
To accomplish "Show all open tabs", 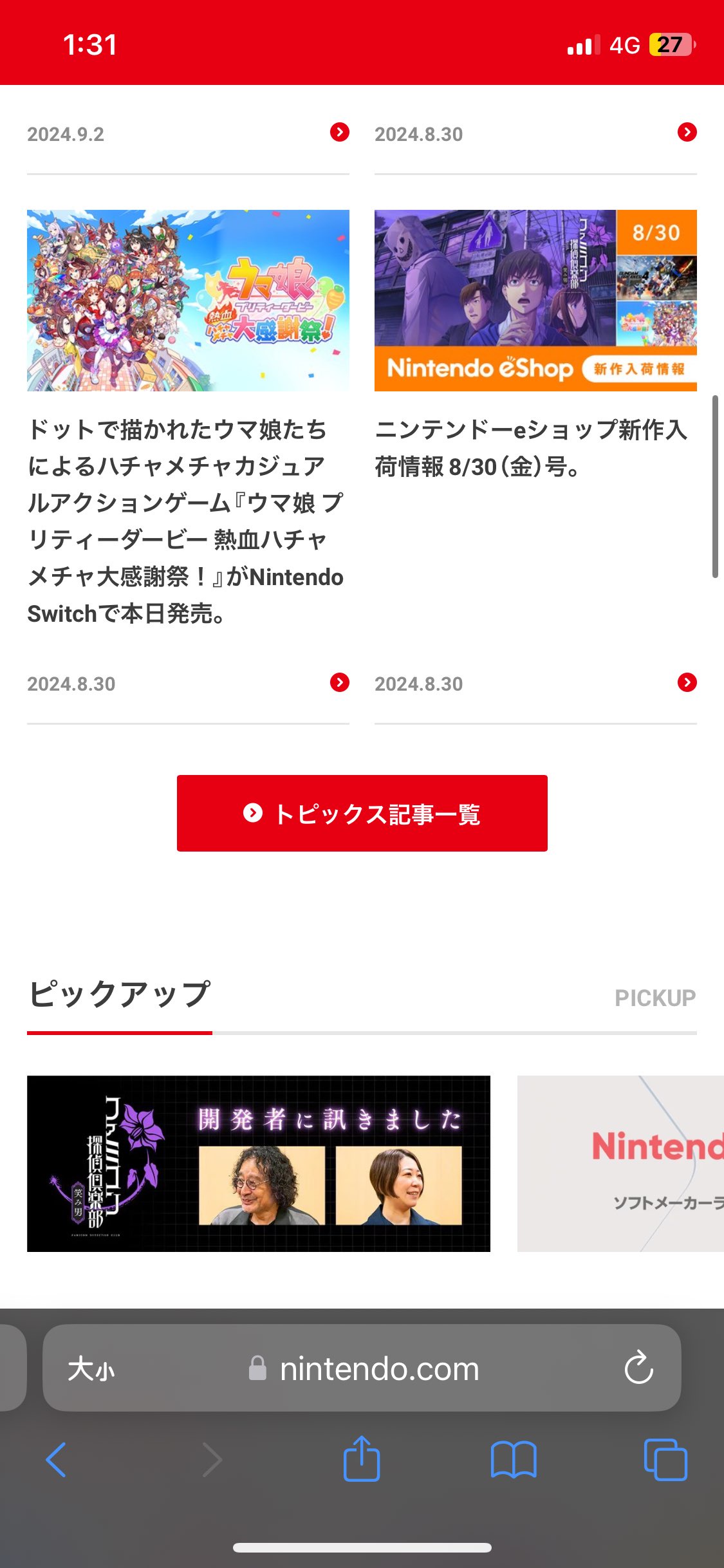I will point(665,1460).
